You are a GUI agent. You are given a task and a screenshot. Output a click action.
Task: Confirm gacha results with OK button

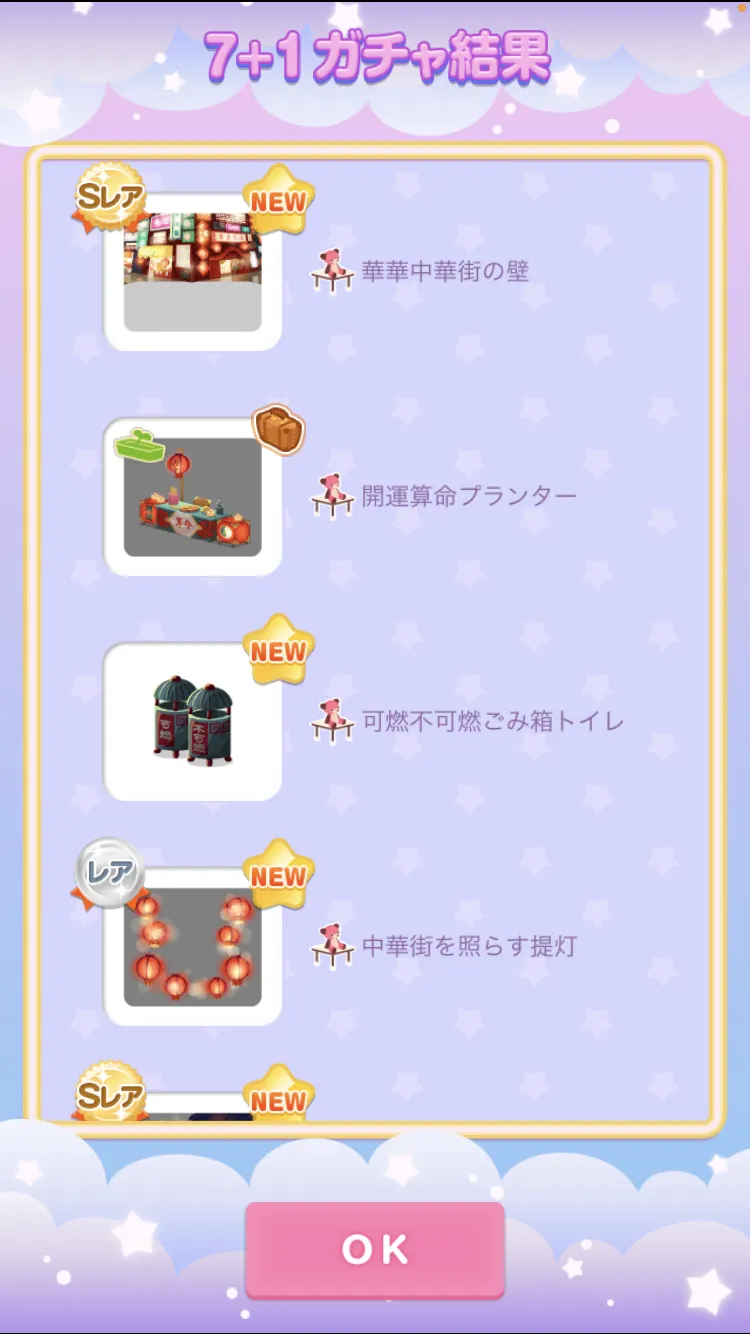coord(375,1249)
